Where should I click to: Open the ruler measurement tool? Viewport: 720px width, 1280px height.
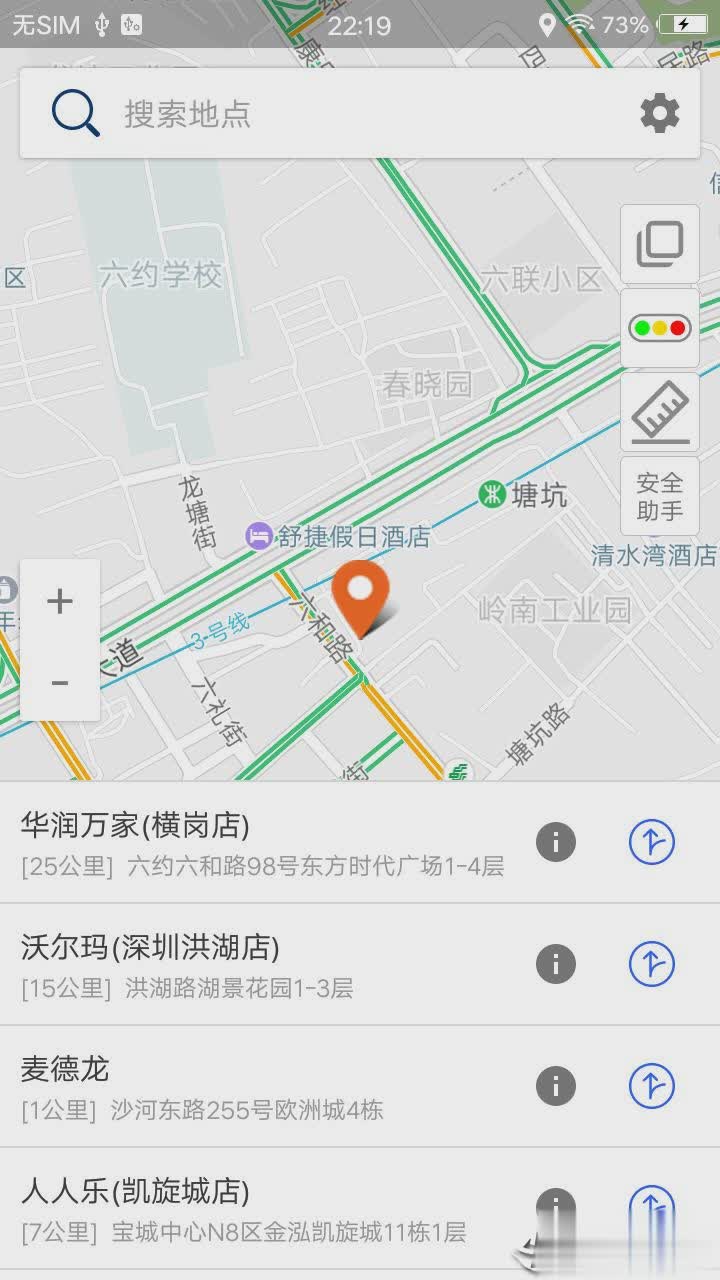click(659, 411)
